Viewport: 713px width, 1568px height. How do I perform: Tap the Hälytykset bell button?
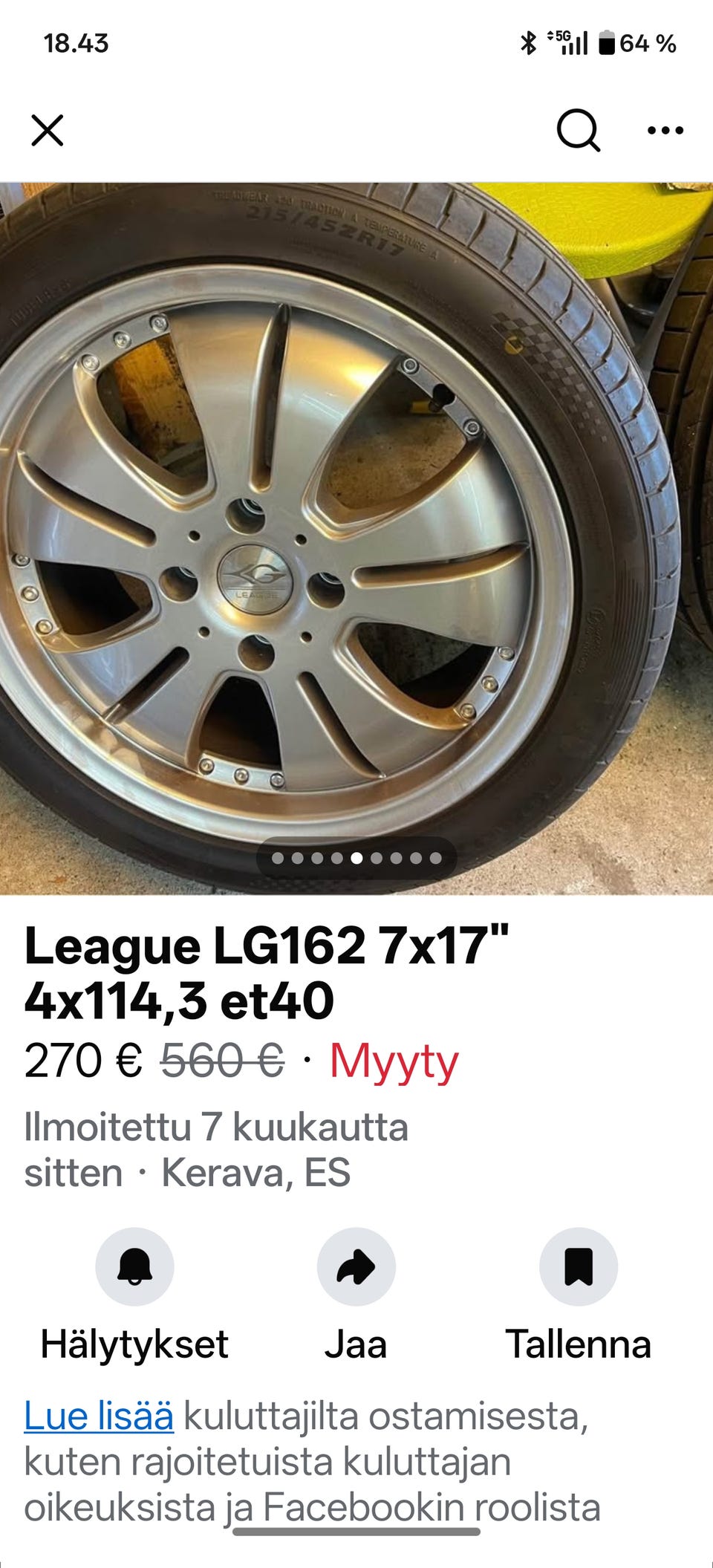pos(134,1266)
